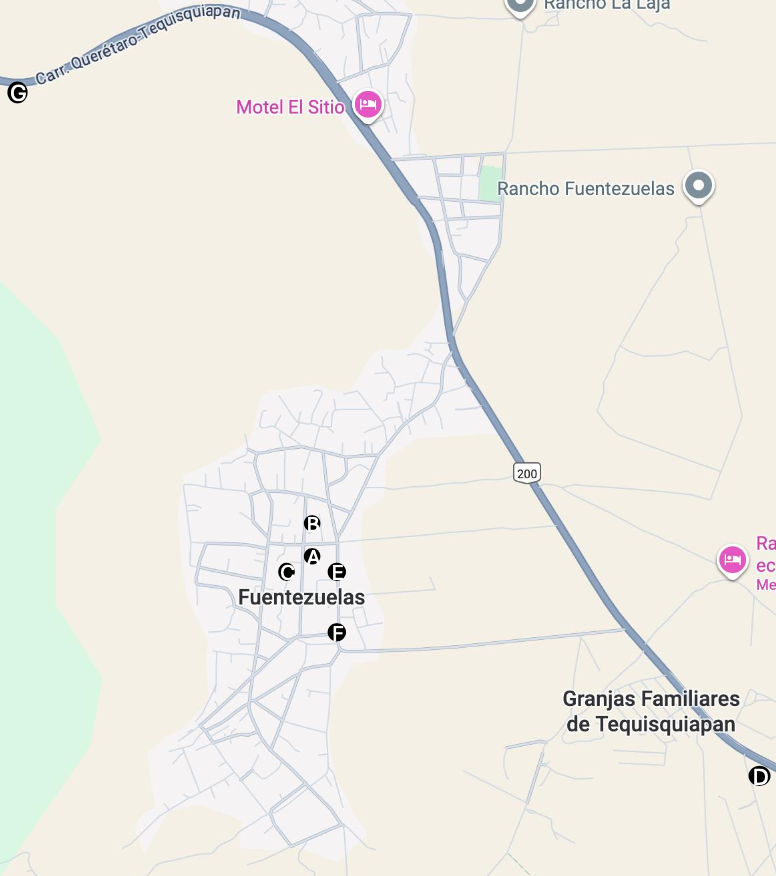Tap map marker F
Image resolution: width=776 pixels, height=876 pixels.
337,632
